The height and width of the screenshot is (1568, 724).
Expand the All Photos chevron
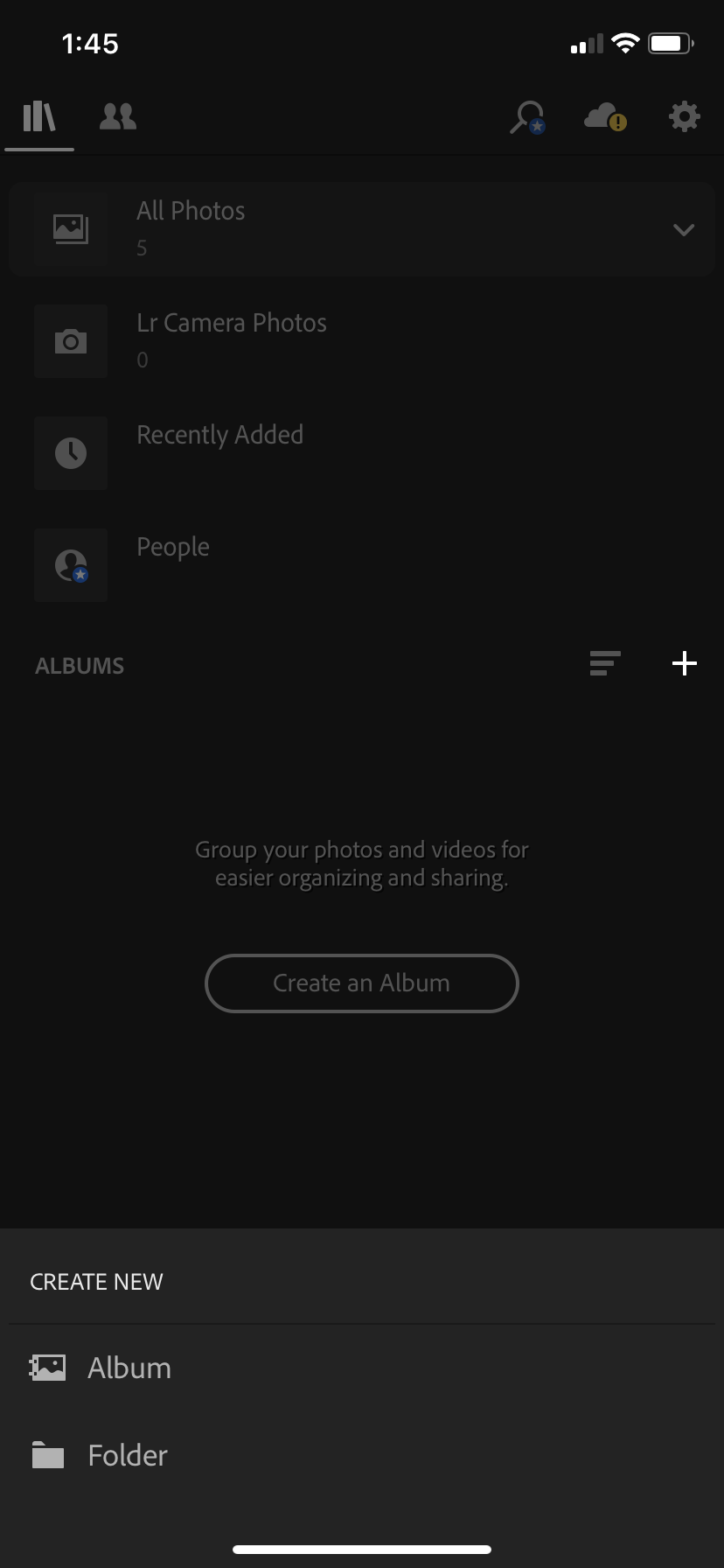pos(684,230)
